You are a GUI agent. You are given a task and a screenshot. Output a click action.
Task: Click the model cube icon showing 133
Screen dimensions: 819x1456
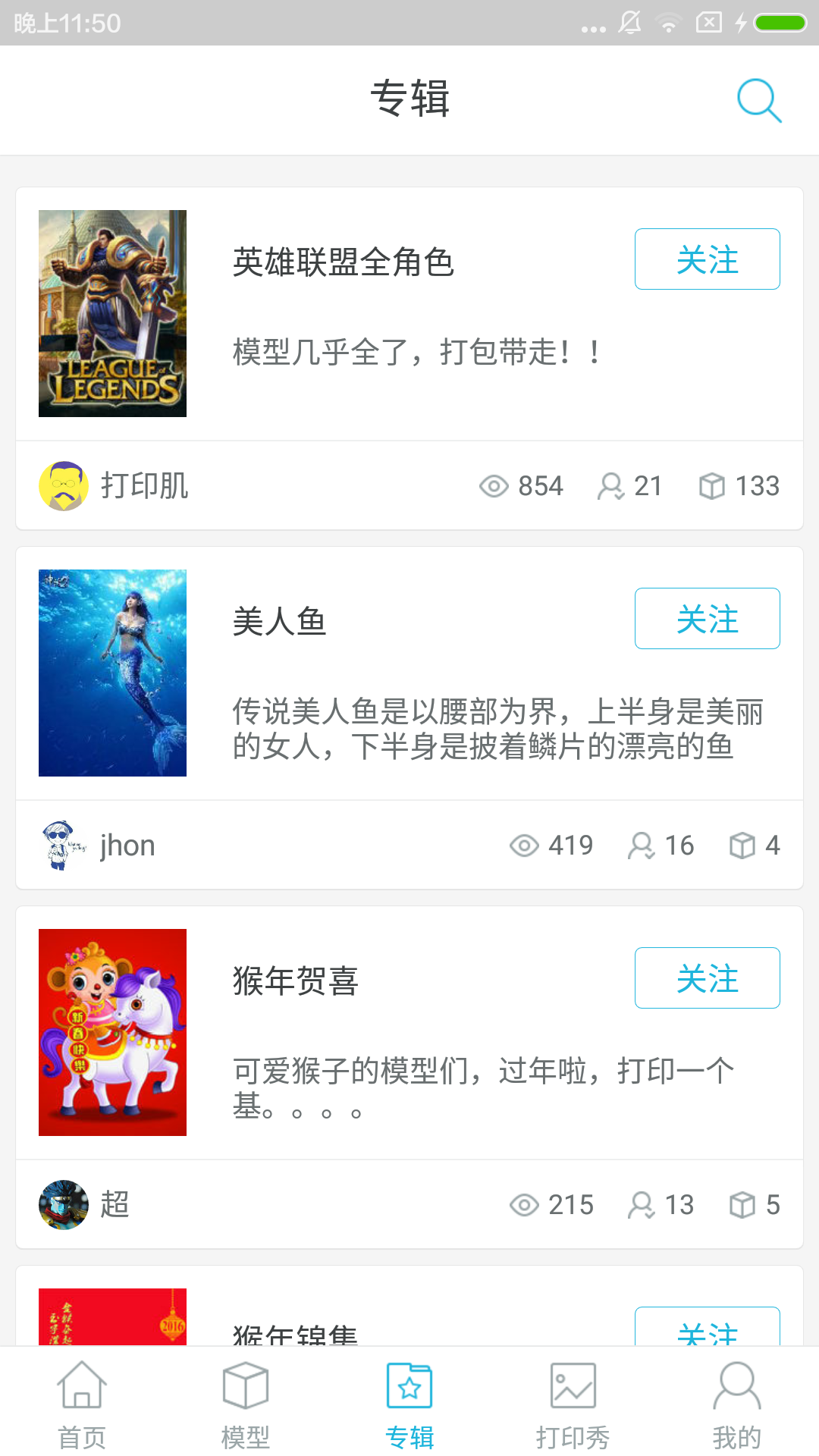pos(711,486)
